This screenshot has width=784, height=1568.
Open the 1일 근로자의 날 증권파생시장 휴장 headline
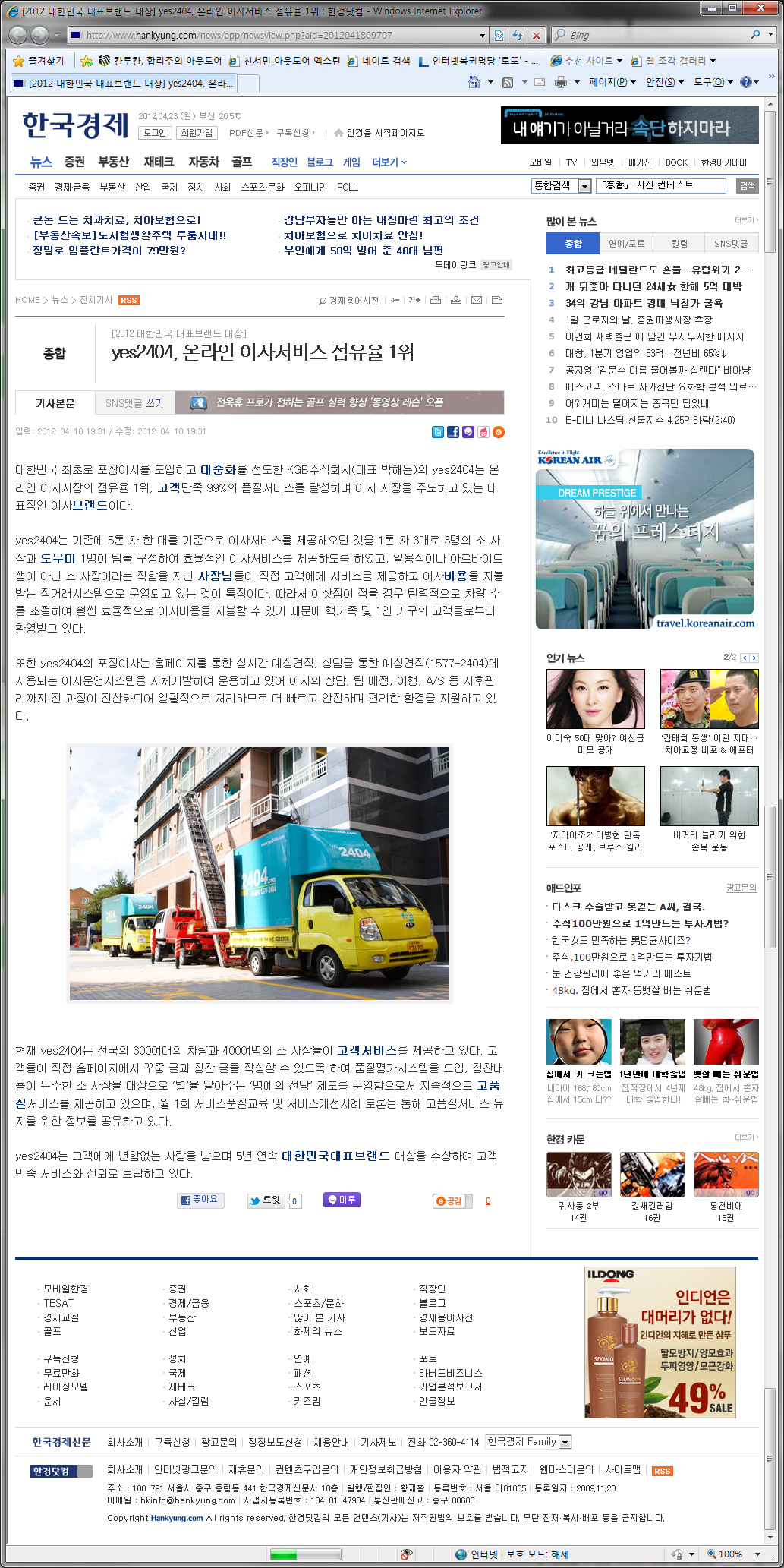coord(638,320)
